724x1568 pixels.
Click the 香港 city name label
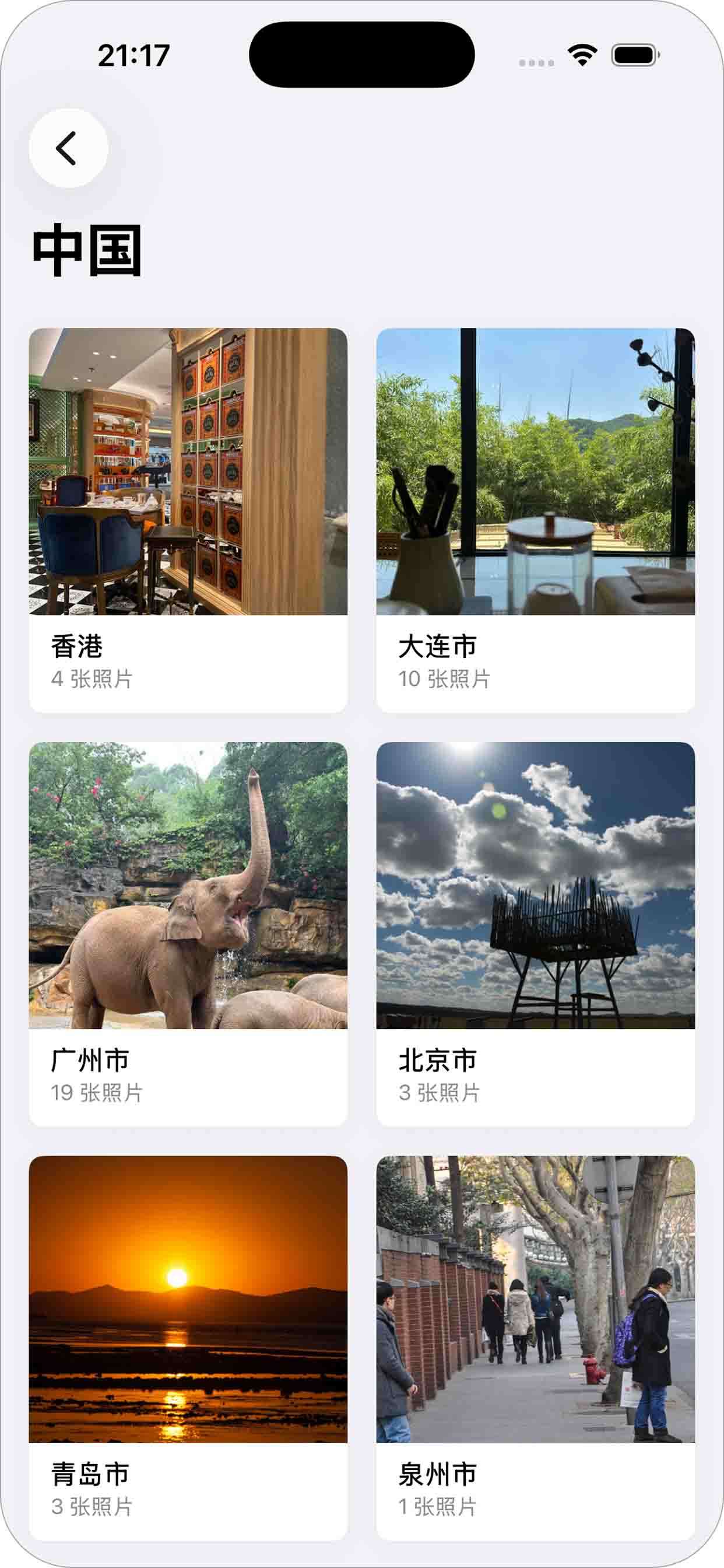point(78,647)
